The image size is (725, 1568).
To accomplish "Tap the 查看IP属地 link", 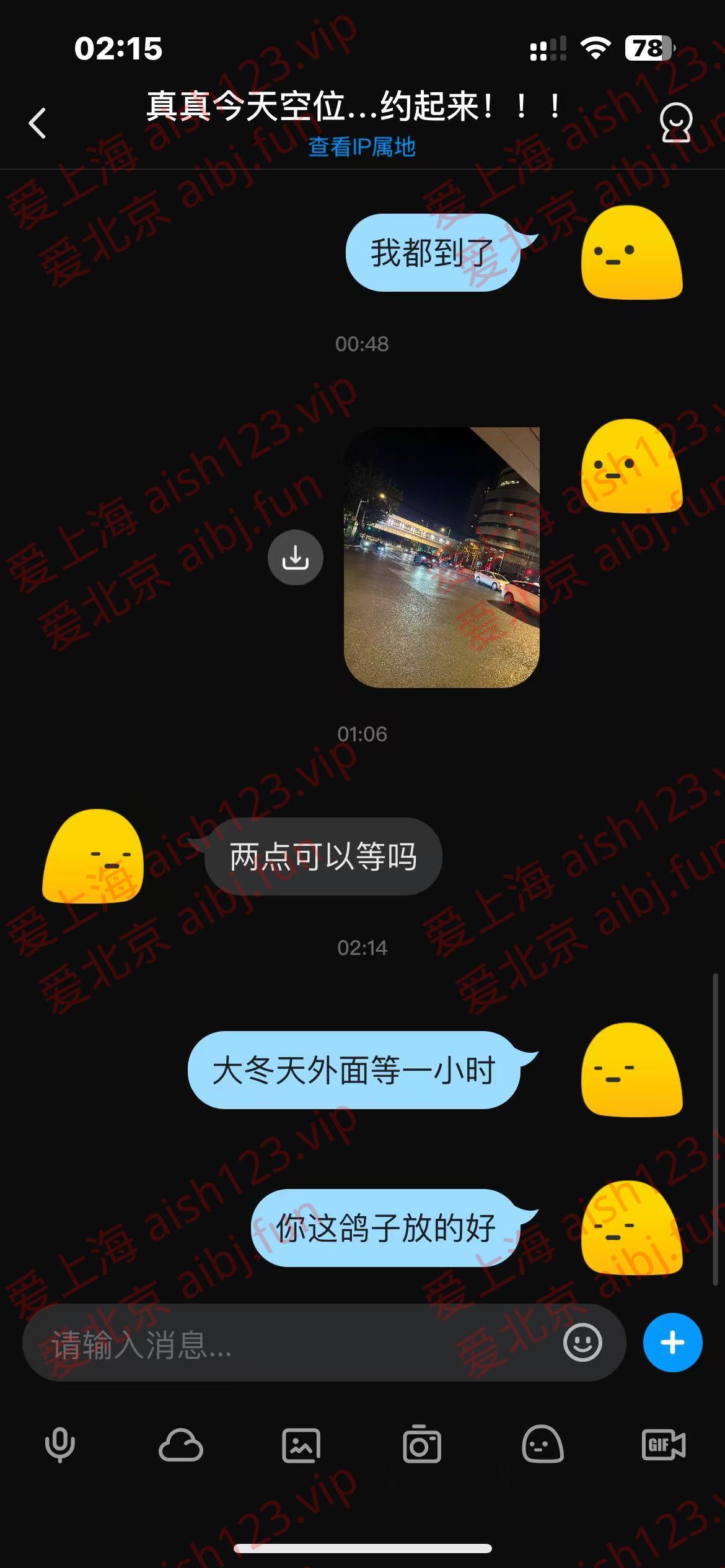I will coord(362,147).
